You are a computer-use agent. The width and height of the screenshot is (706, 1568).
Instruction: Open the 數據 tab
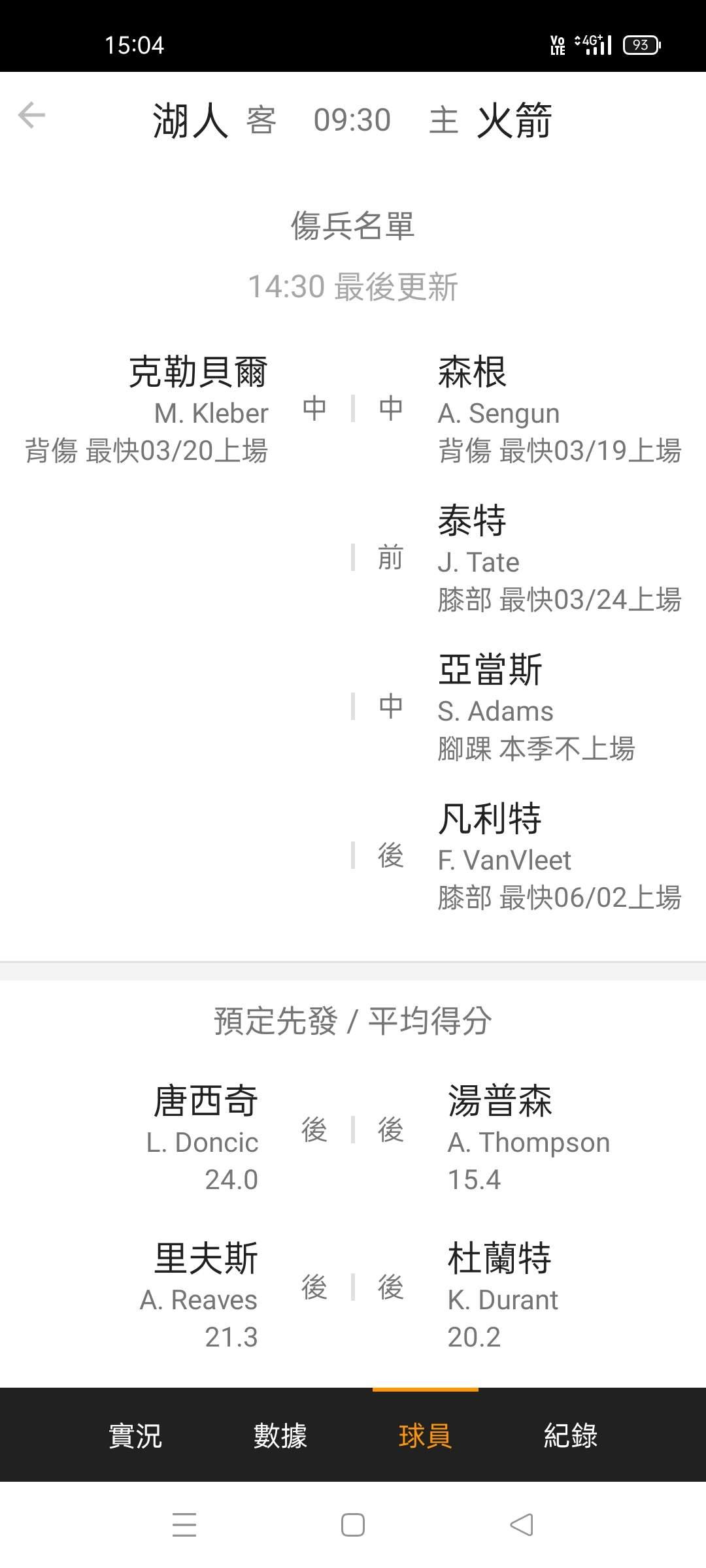[280, 1435]
